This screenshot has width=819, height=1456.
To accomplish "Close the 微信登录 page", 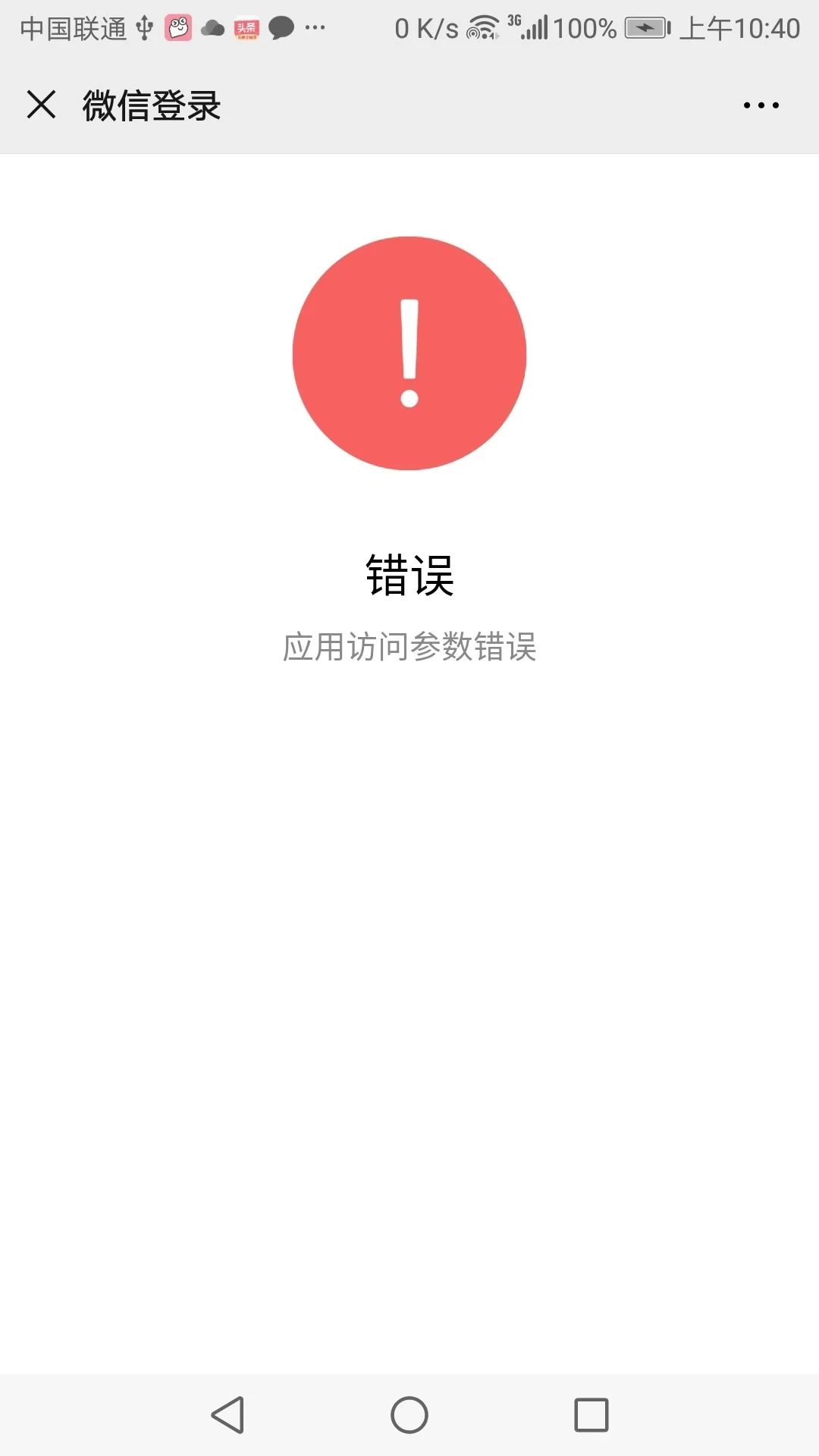I will click(x=42, y=105).
